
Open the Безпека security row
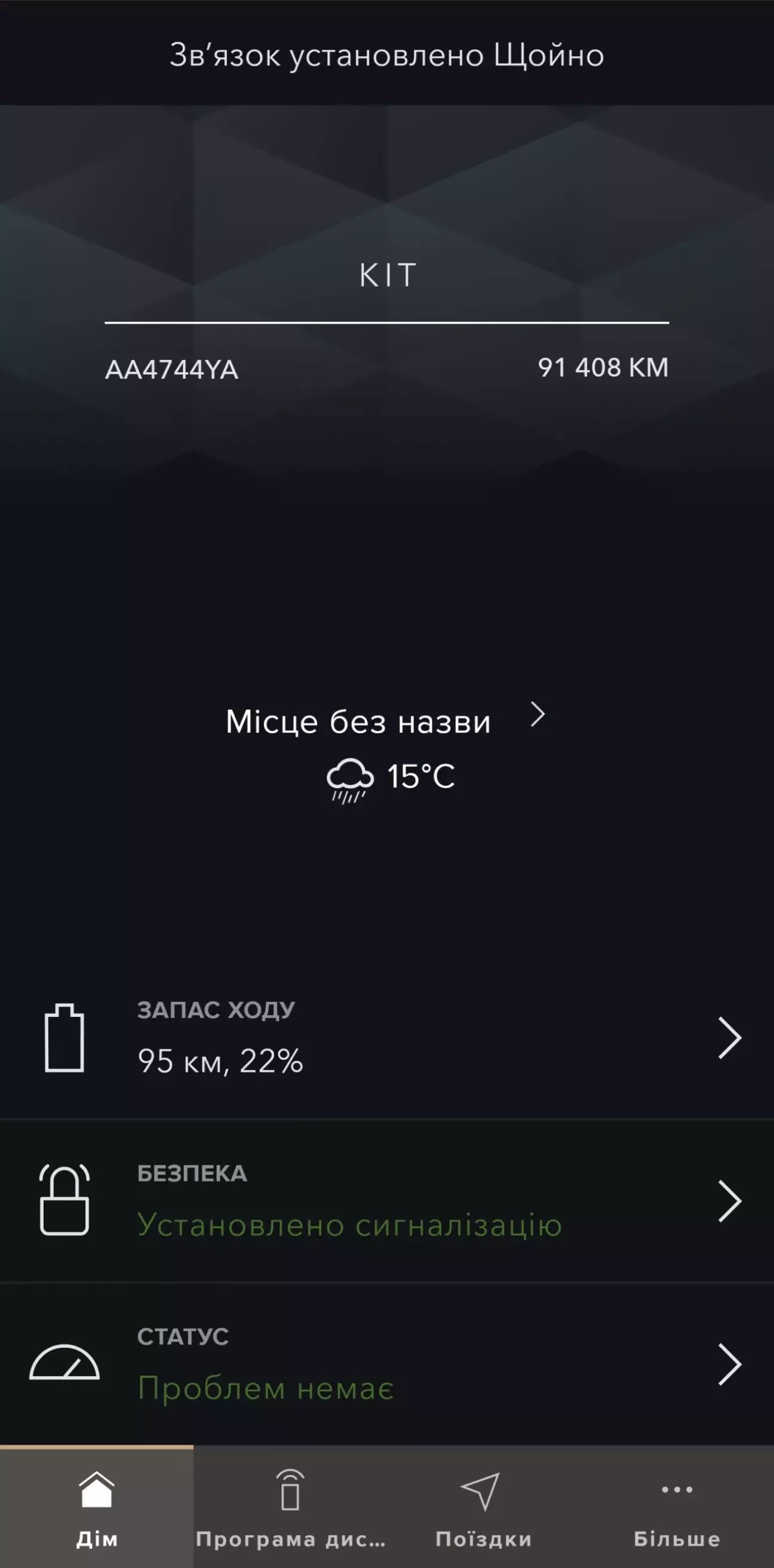point(386,1200)
